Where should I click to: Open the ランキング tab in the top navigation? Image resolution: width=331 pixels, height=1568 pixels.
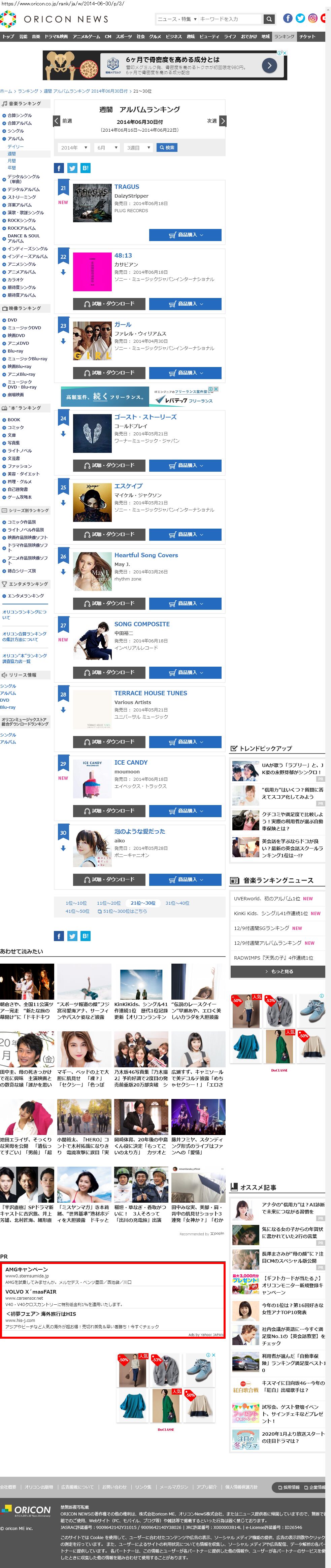(x=284, y=36)
